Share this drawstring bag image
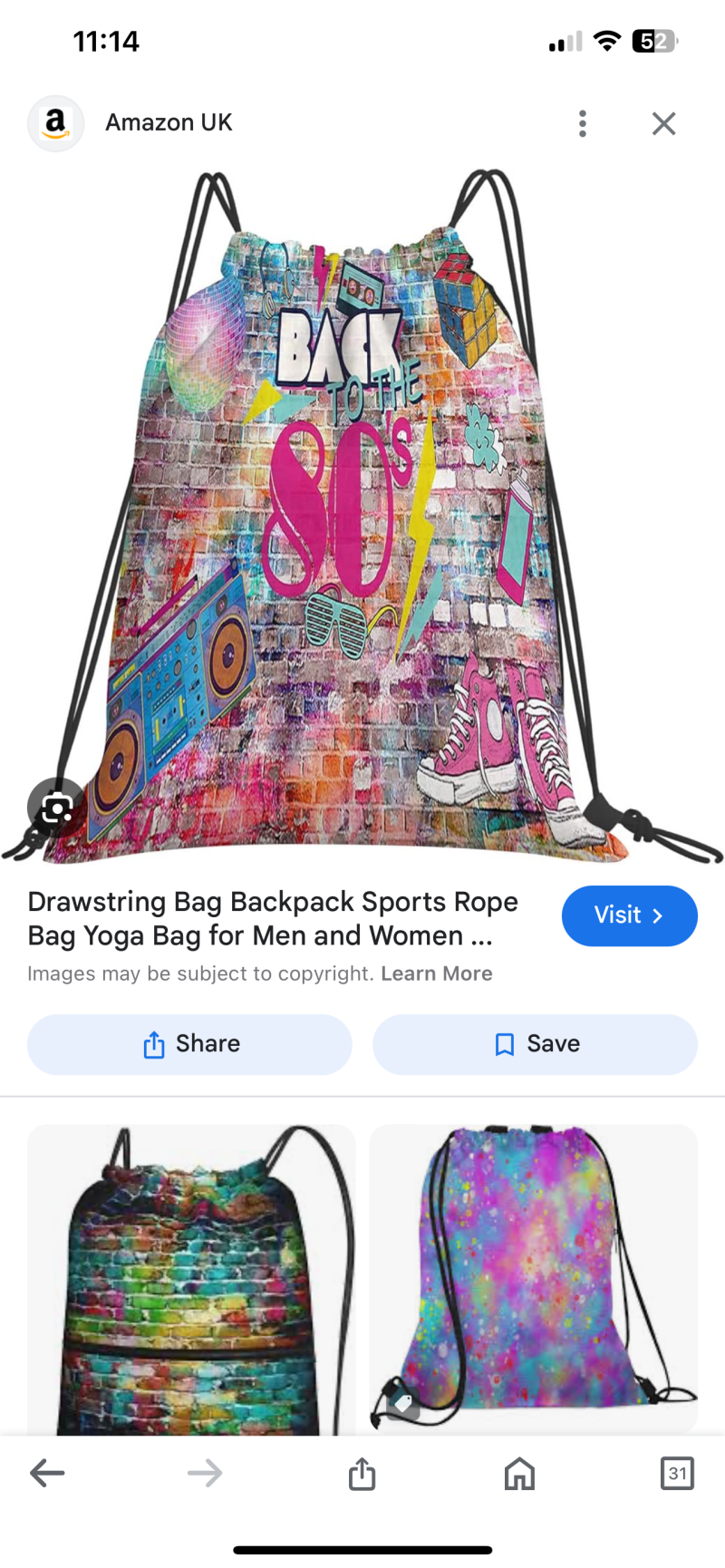Screen dimensions: 725x1568 click(x=189, y=1044)
